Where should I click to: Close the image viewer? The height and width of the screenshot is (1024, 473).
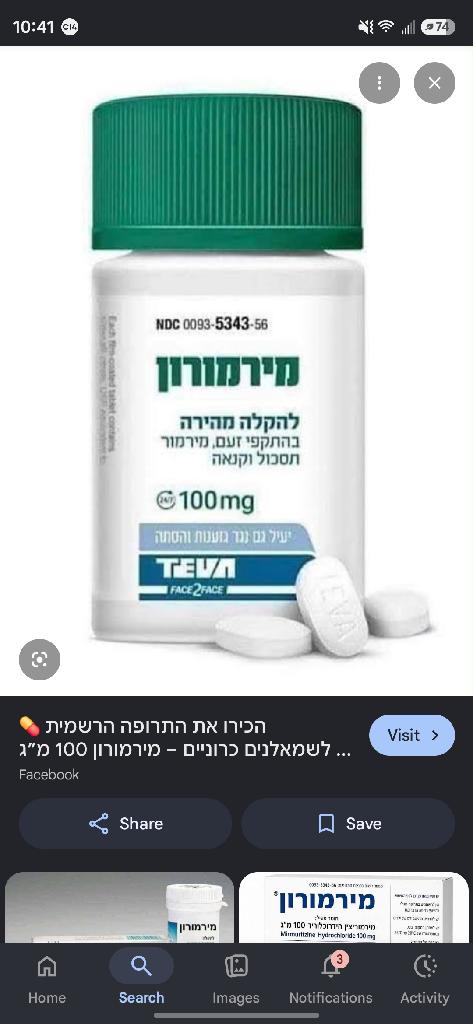tap(434, 83)
